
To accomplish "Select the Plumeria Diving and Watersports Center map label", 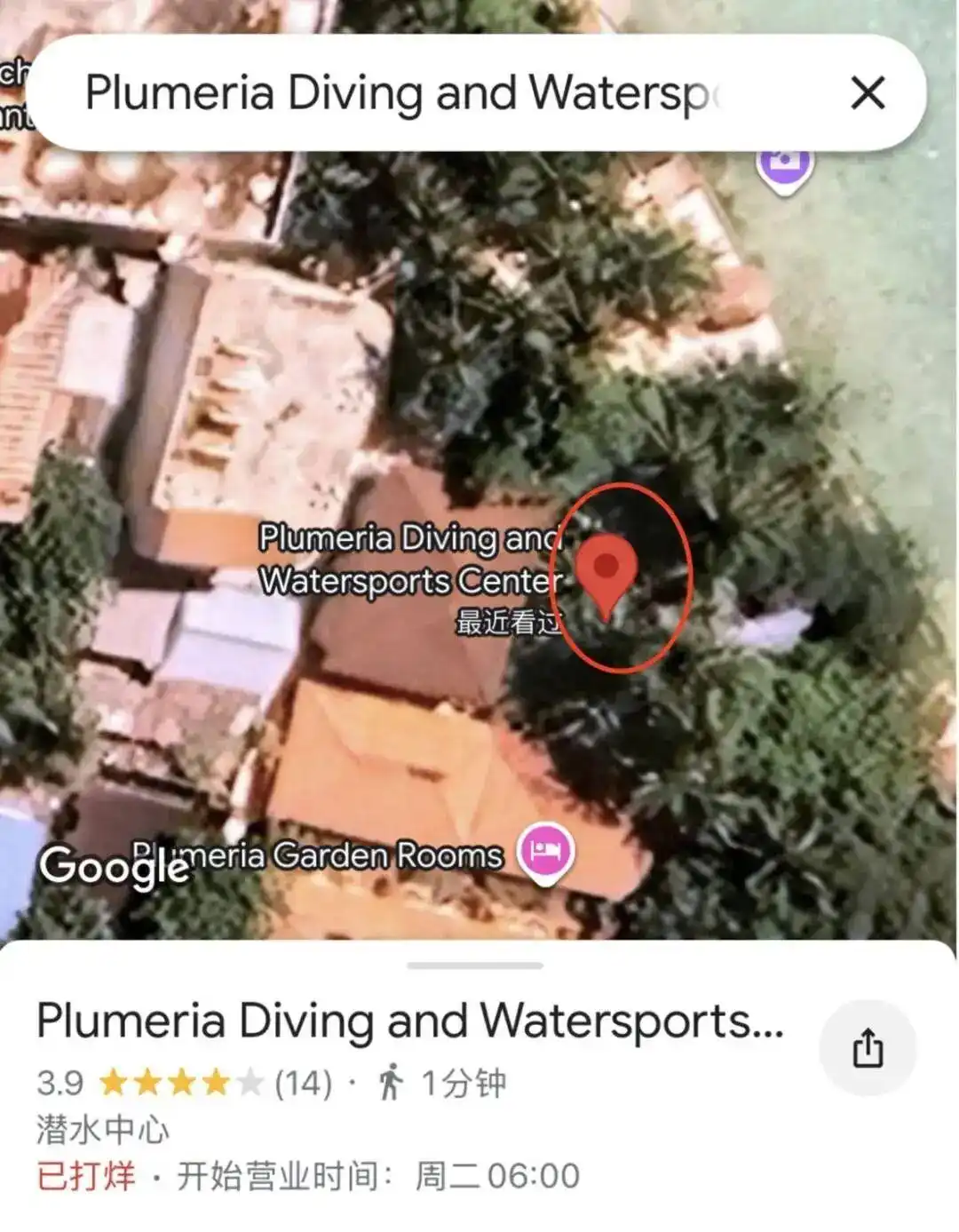I will [410, 560].
